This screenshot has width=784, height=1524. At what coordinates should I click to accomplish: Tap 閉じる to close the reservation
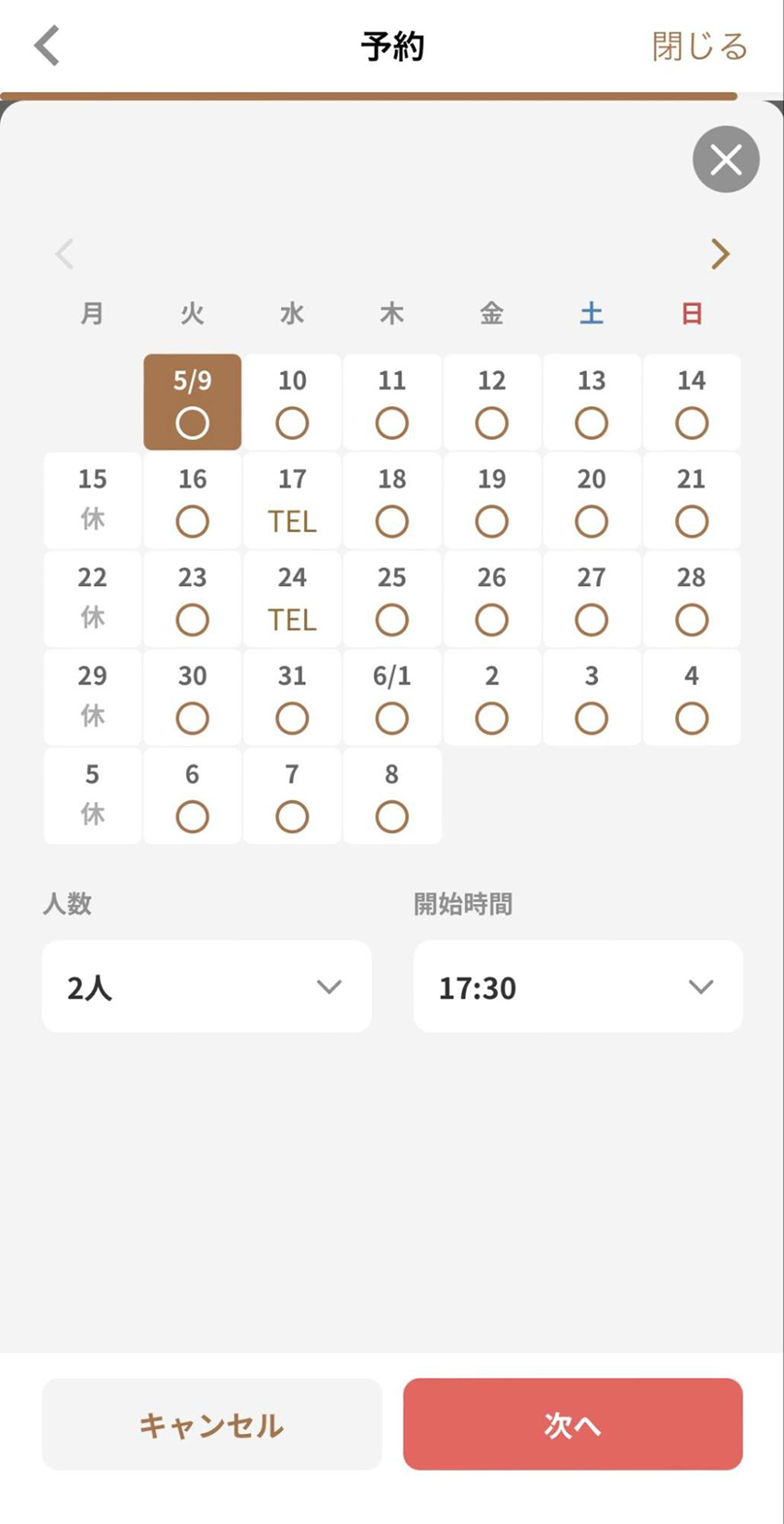point(699,46)
